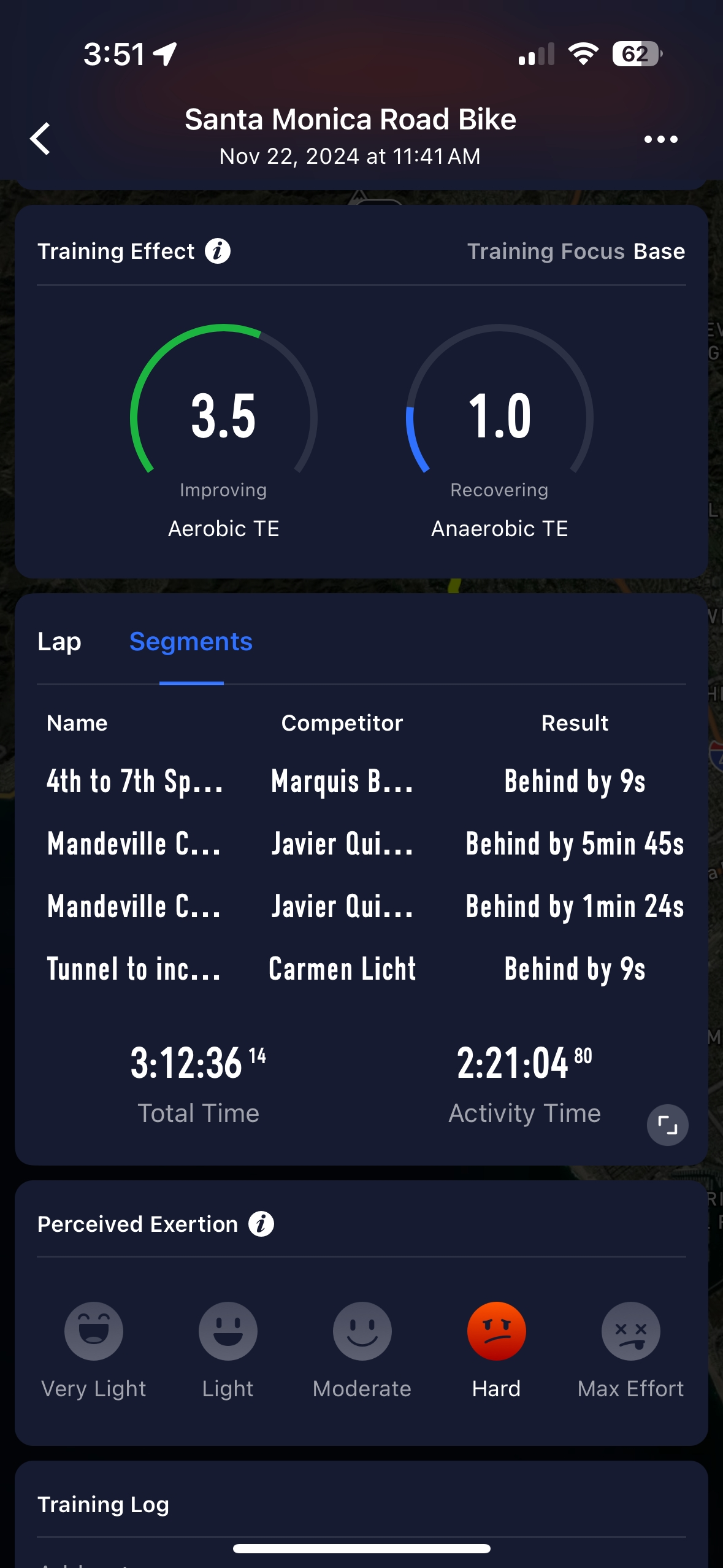Image resolution: width=723 pixels, height=1568 pixels.
Task: Open the Tunnel to inc... segment row
Action: pos(361,969)
